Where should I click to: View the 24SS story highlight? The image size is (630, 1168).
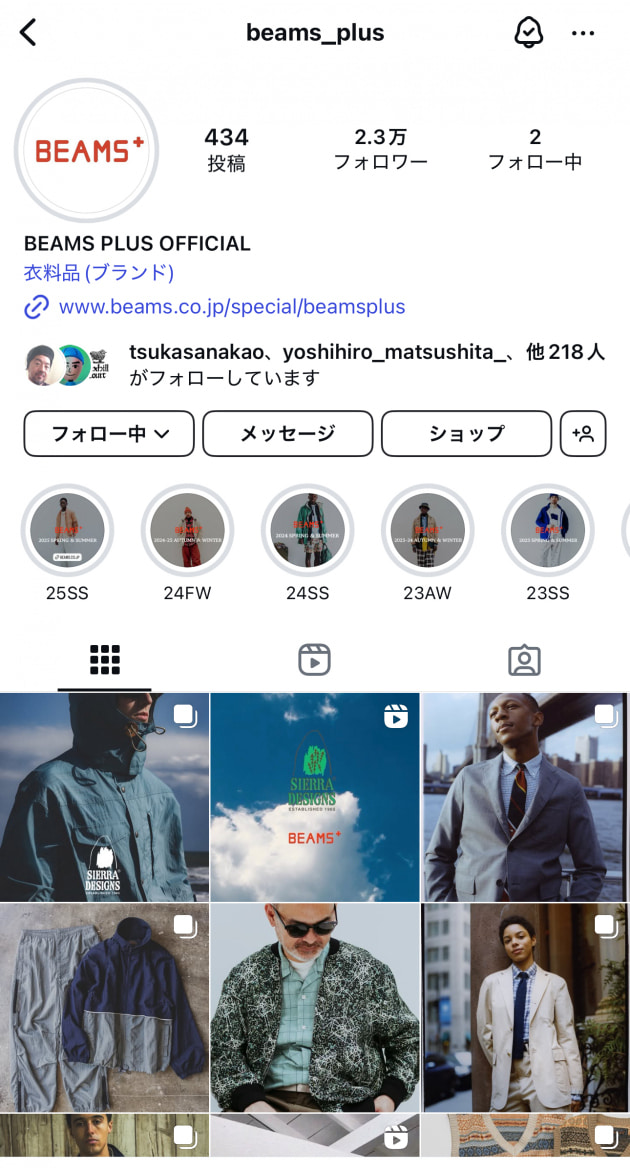[x=307, y=531]
